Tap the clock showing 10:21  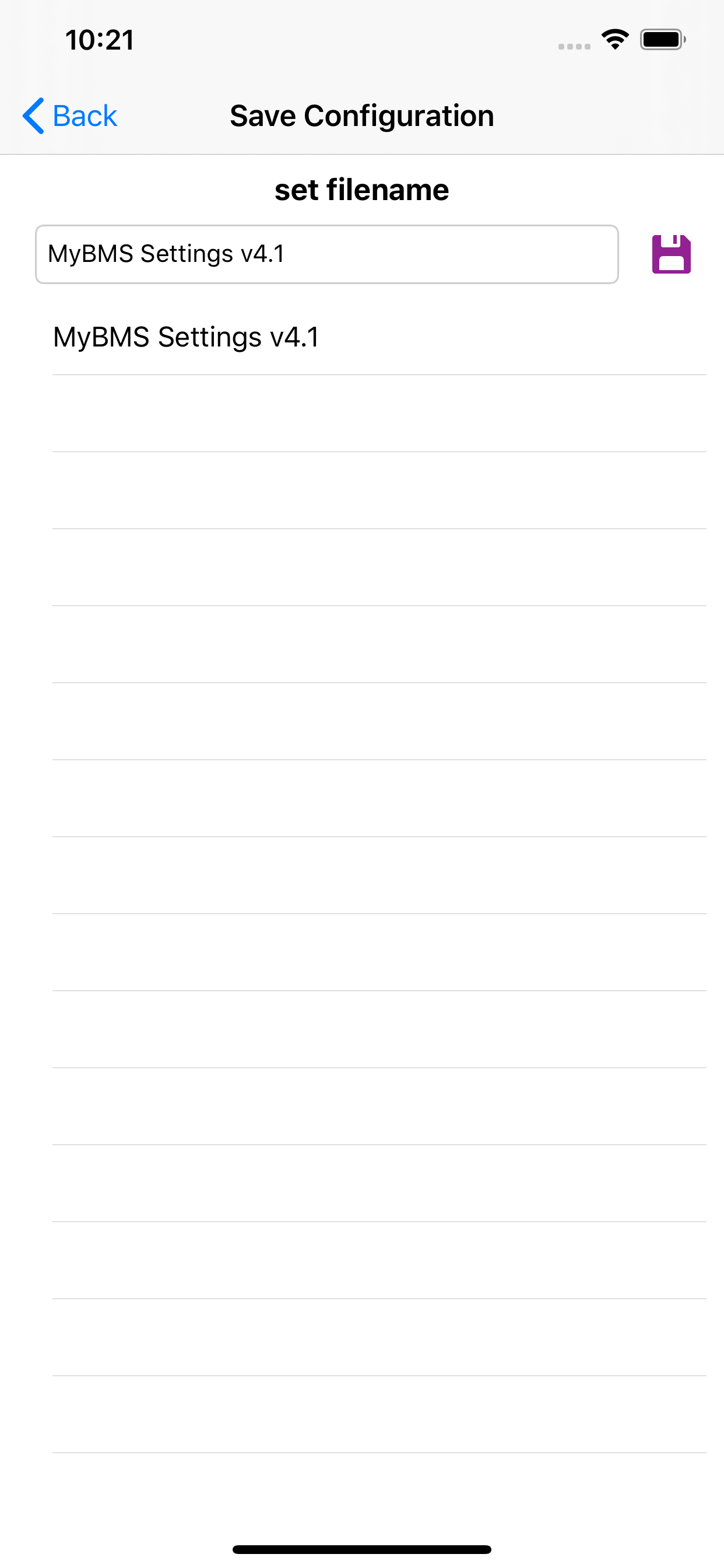(99, 40)
